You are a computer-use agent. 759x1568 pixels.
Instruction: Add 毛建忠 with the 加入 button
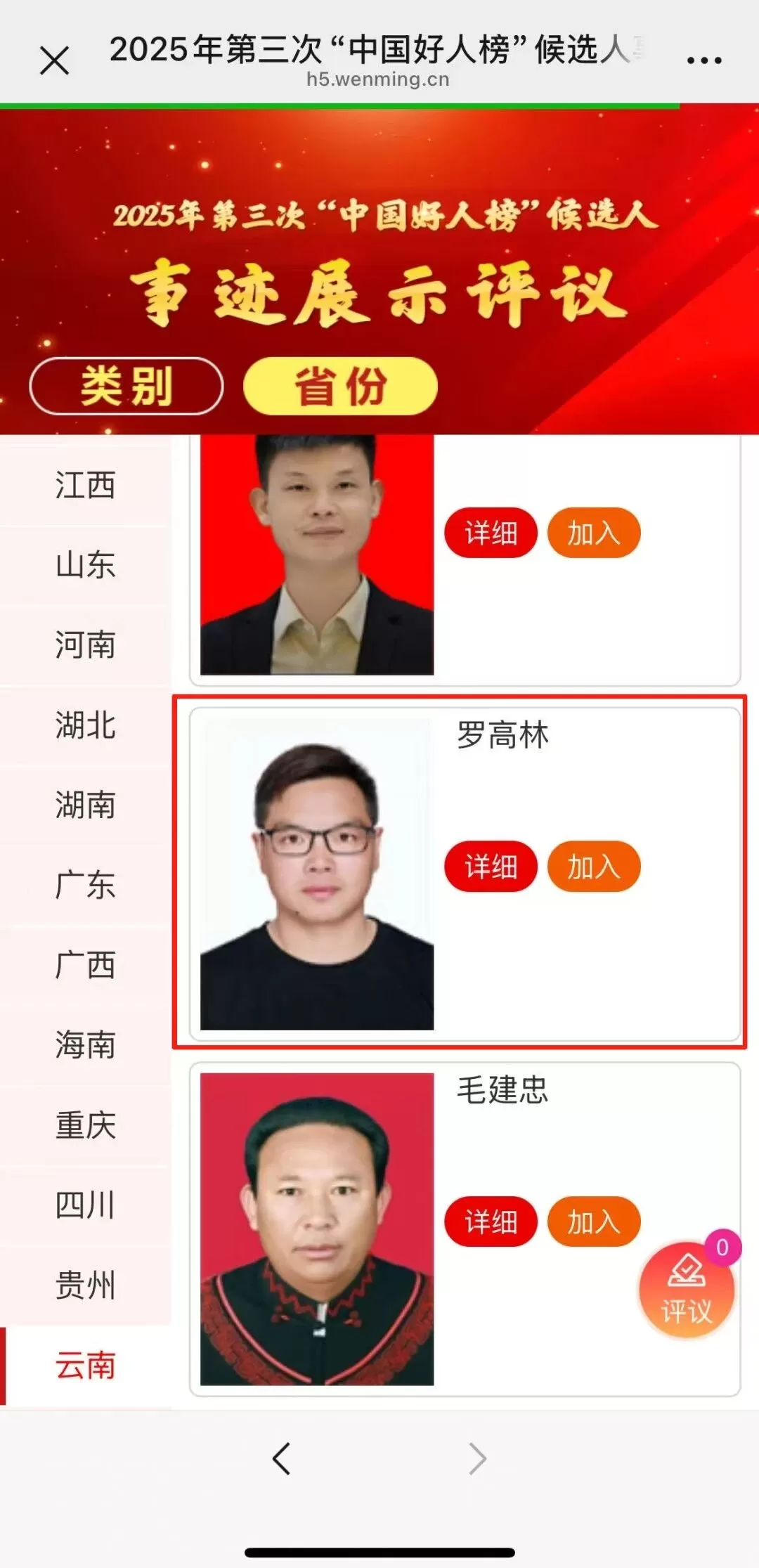(594, 1222)
